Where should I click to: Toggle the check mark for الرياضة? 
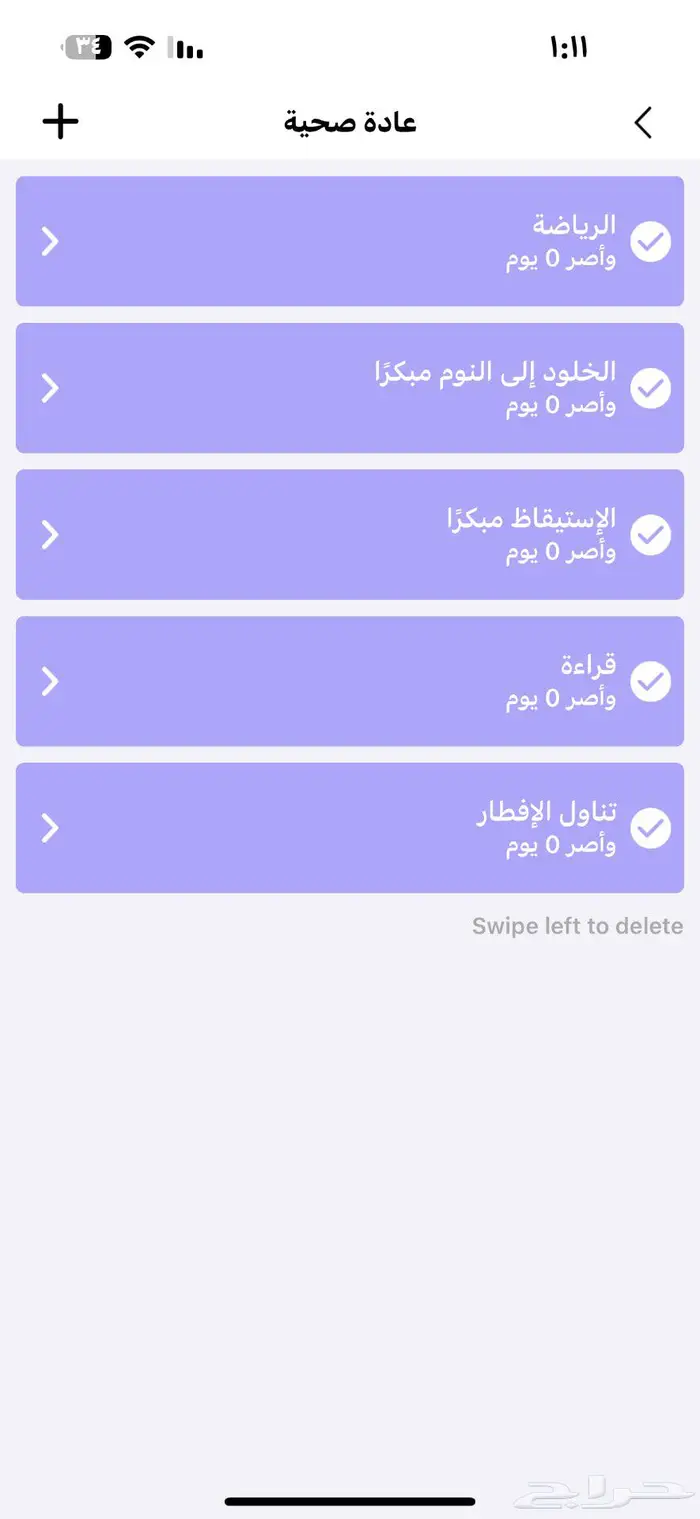651,241
